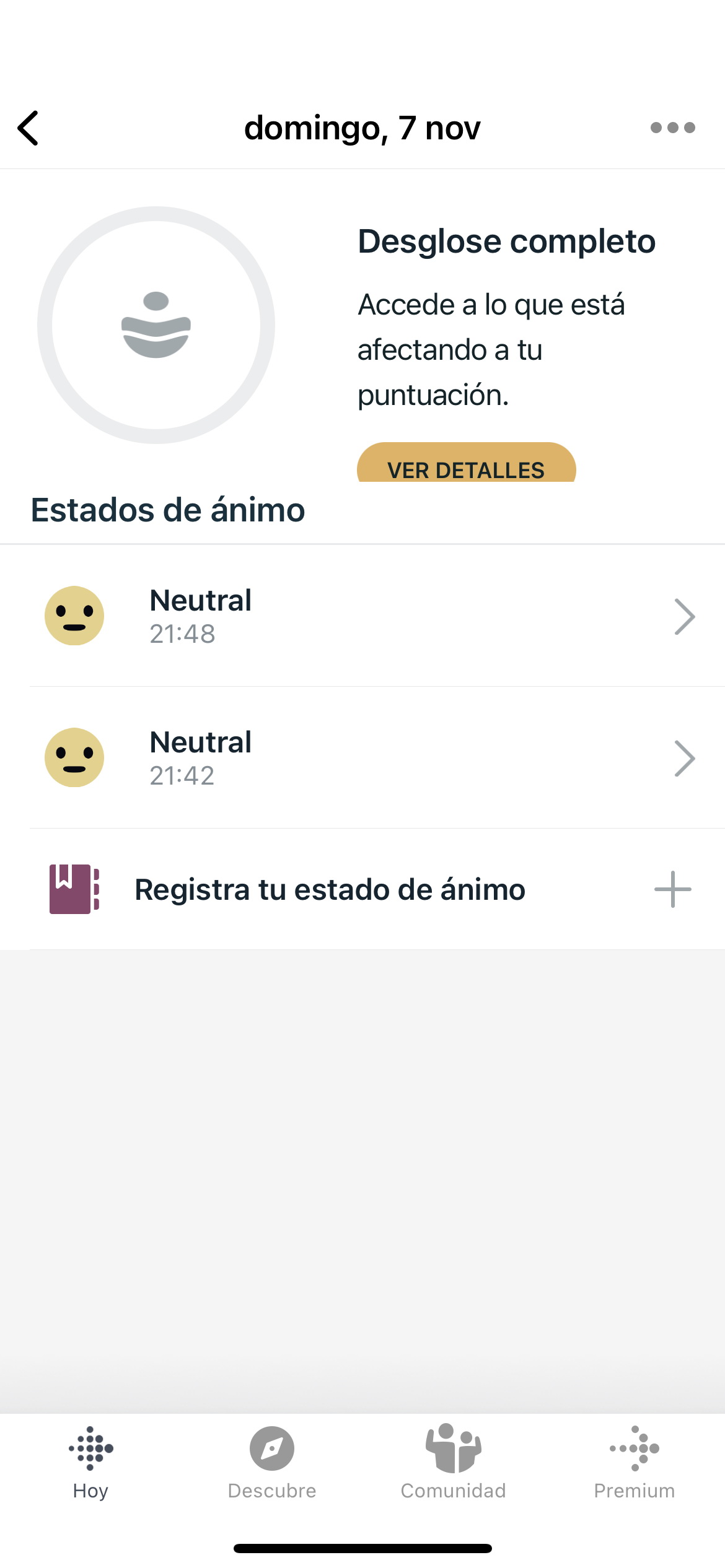Go back using the top-left arrow
This screenshot has height=1568, width=725.
coord(29,128)
